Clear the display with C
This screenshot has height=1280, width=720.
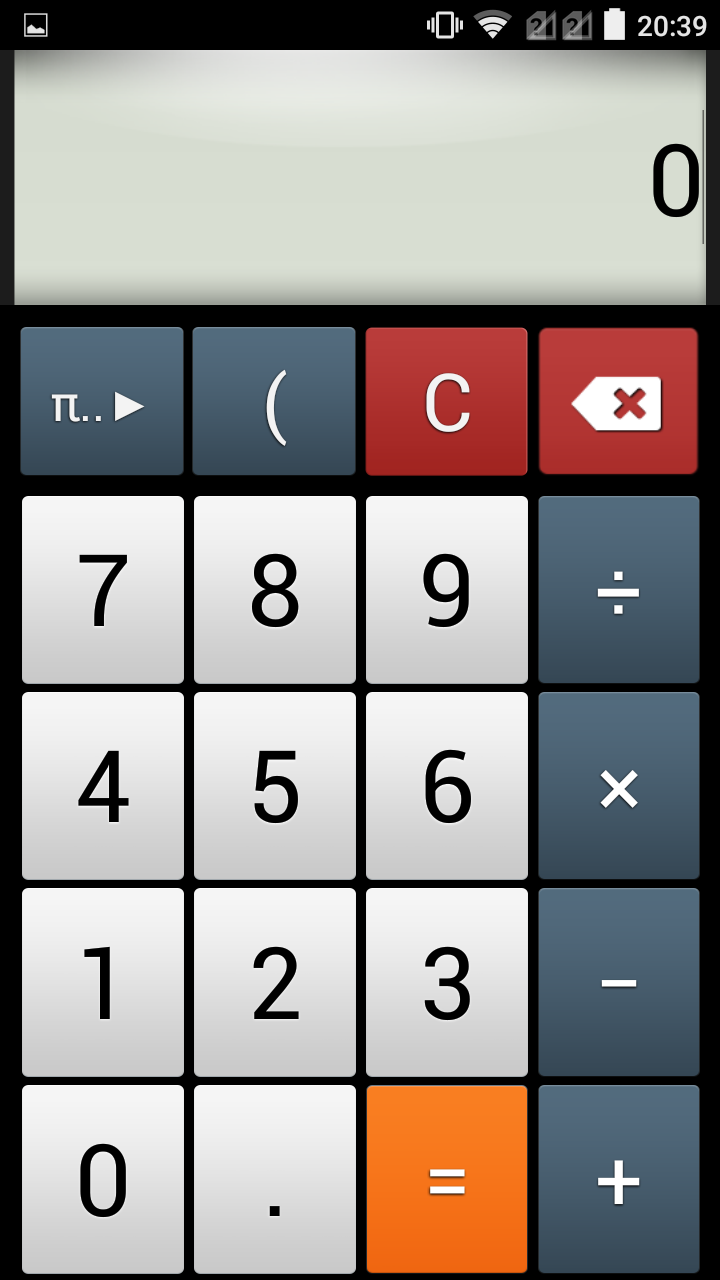(446, 401)
